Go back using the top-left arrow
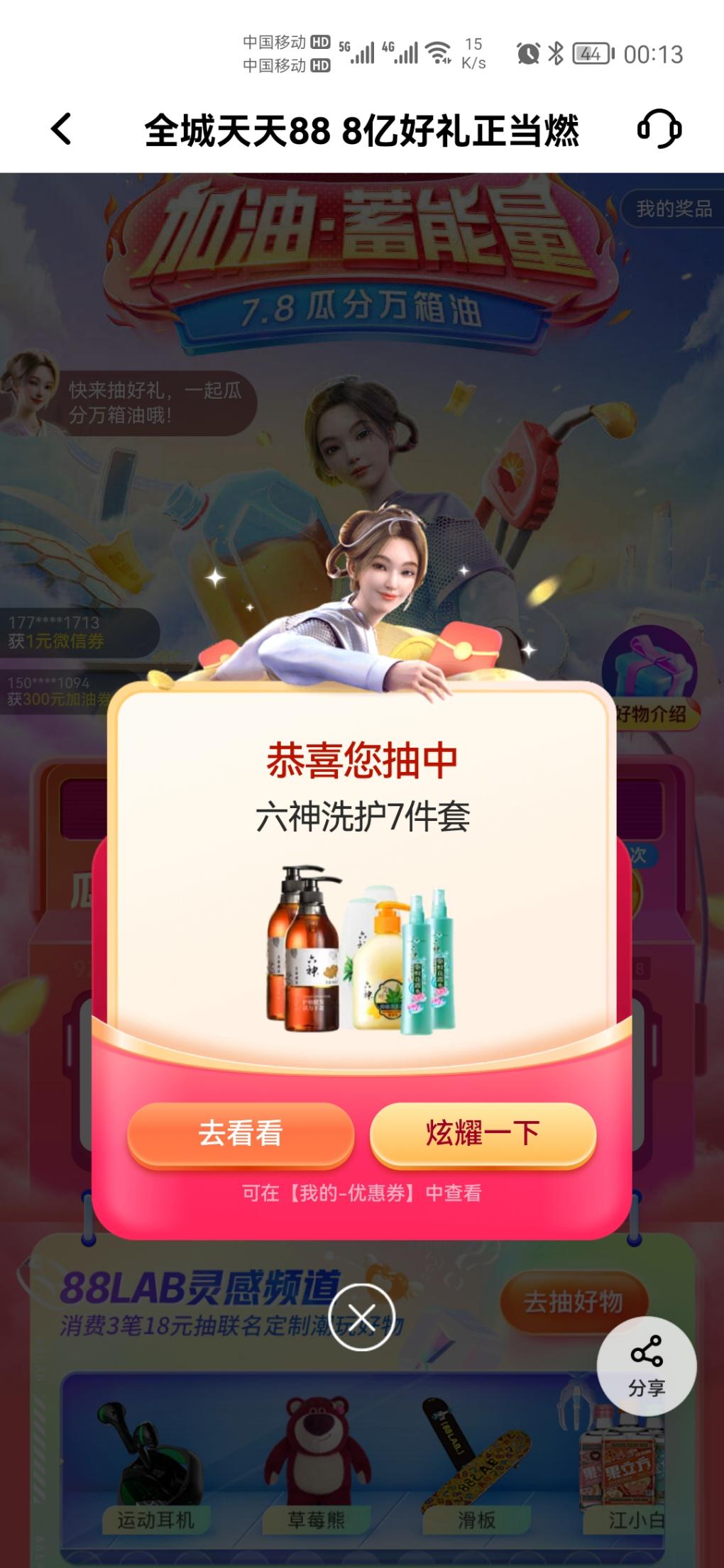Viewport: 724px width, 1568px height. [x=62, y=130]
